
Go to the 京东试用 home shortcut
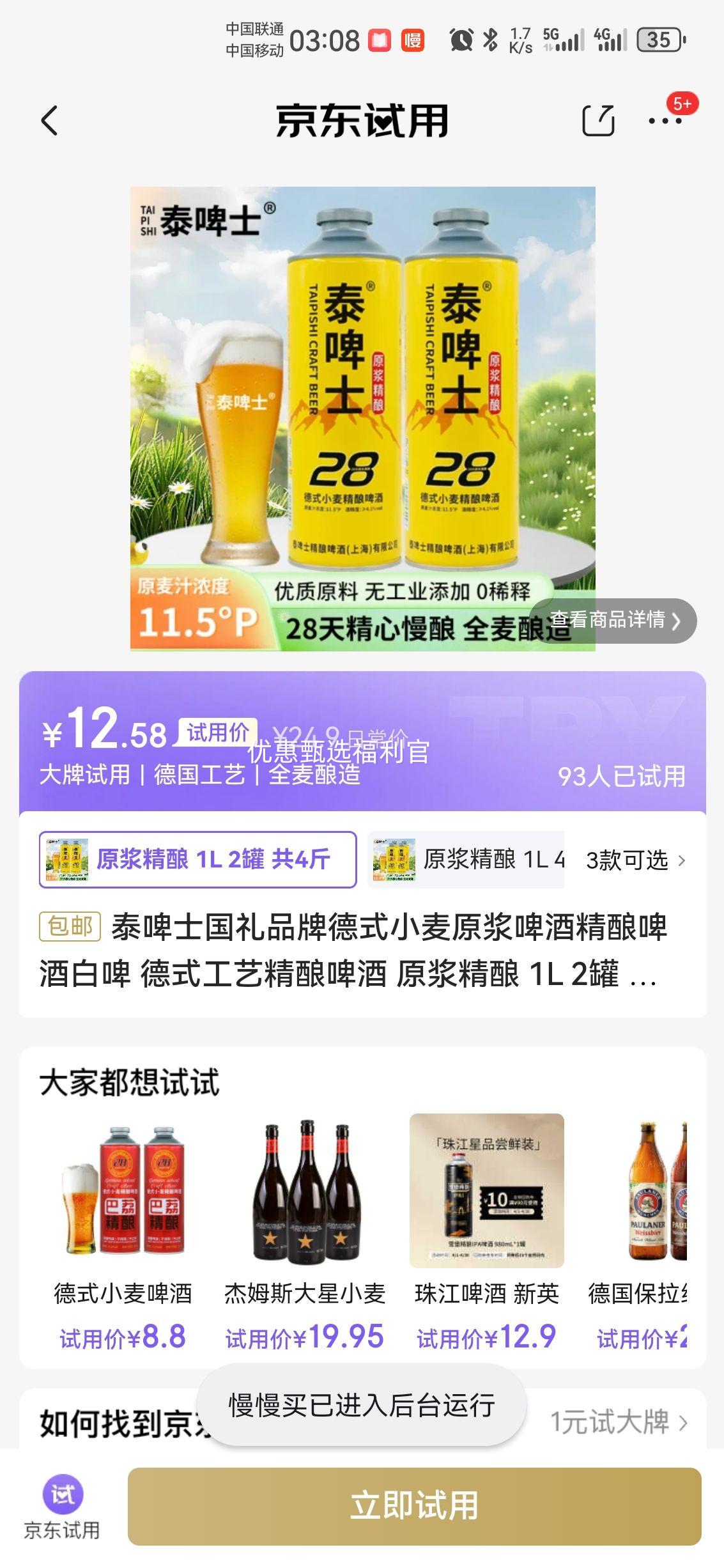[x=62, y=1506]
